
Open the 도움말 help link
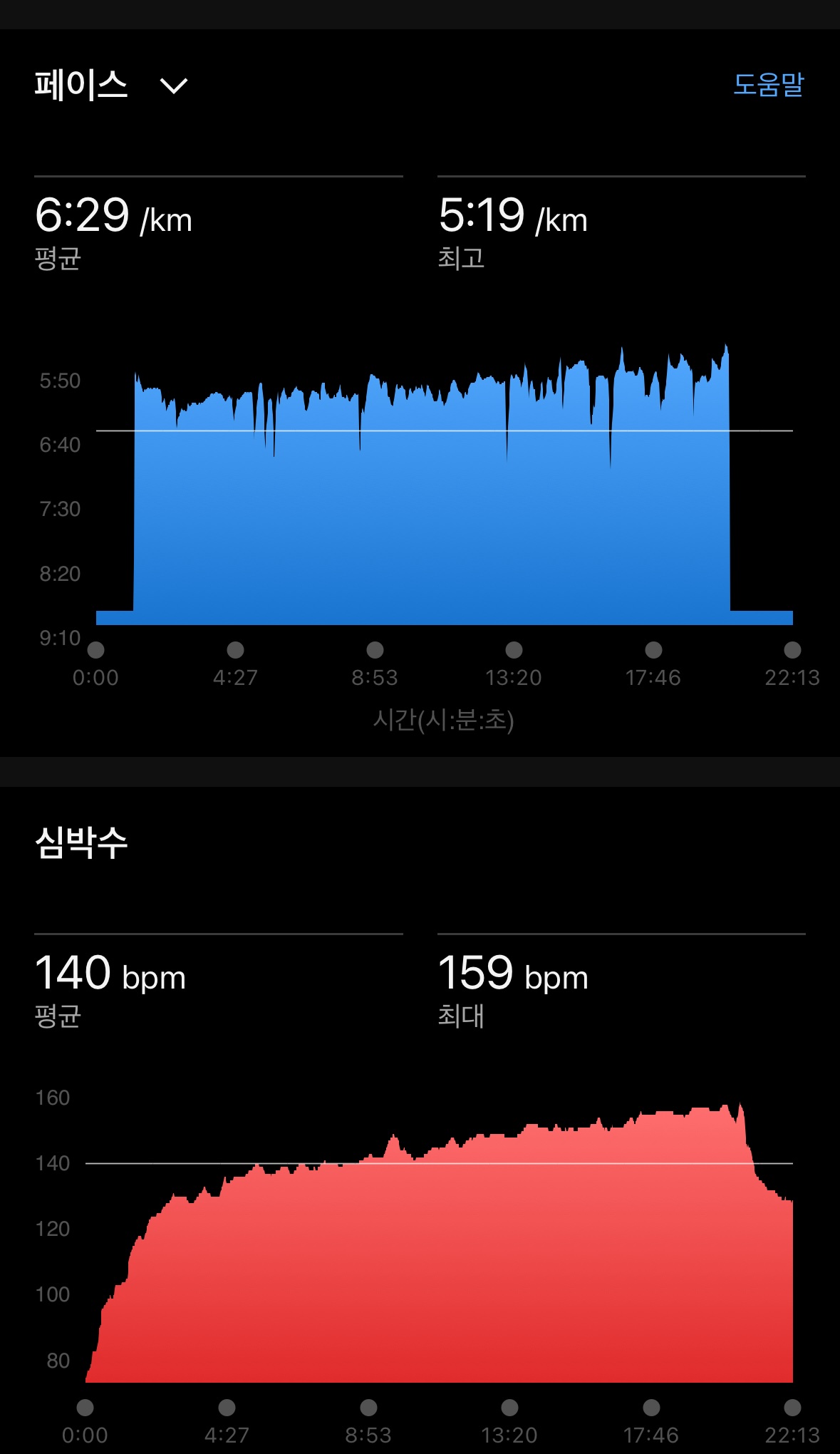tap(768, 85)
